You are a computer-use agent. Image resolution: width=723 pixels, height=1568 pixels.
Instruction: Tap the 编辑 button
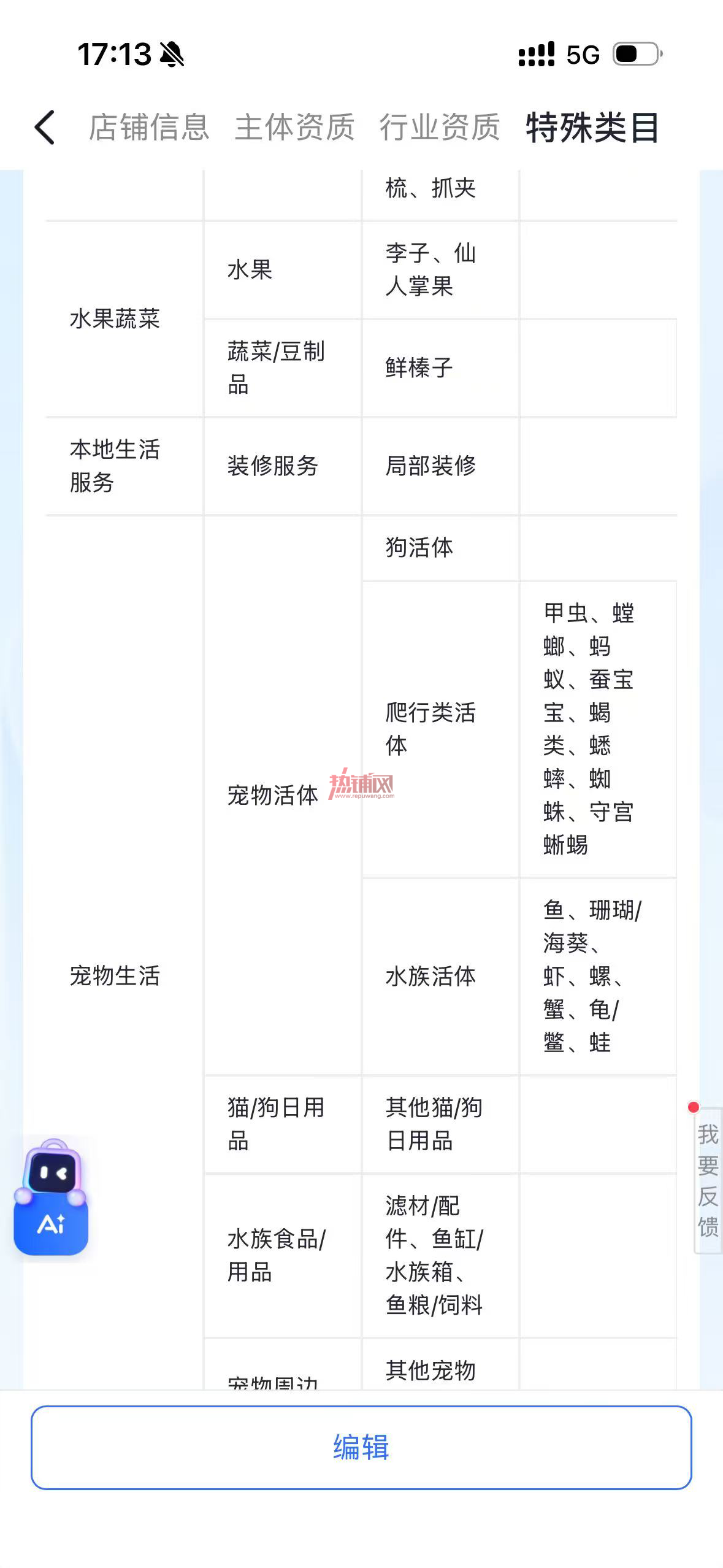pyautogui.click(x=361, y=1447)
